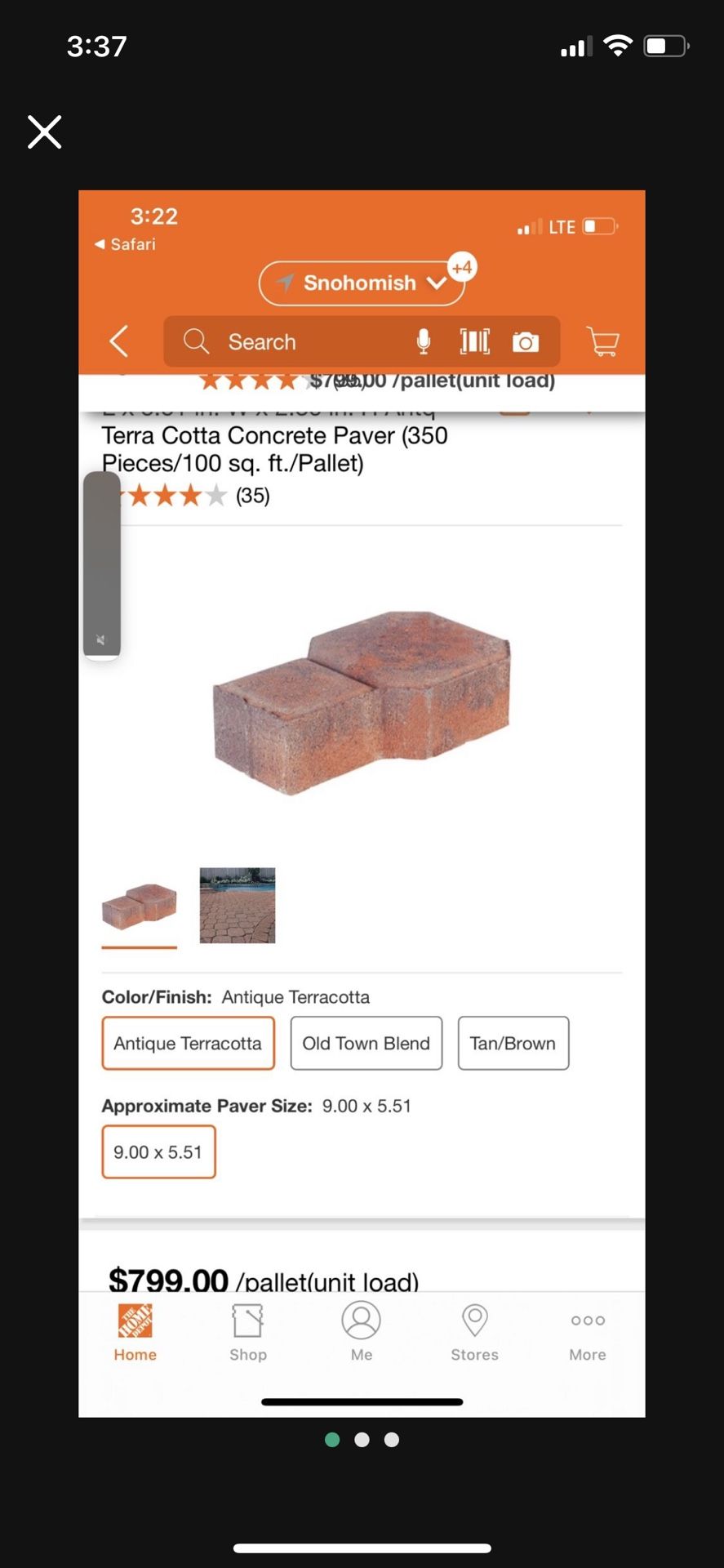Image resolution: width=724 pixels, height=1568 pixels.
Task: Select the Old Town Blend color option
Action: point(366,1043)
